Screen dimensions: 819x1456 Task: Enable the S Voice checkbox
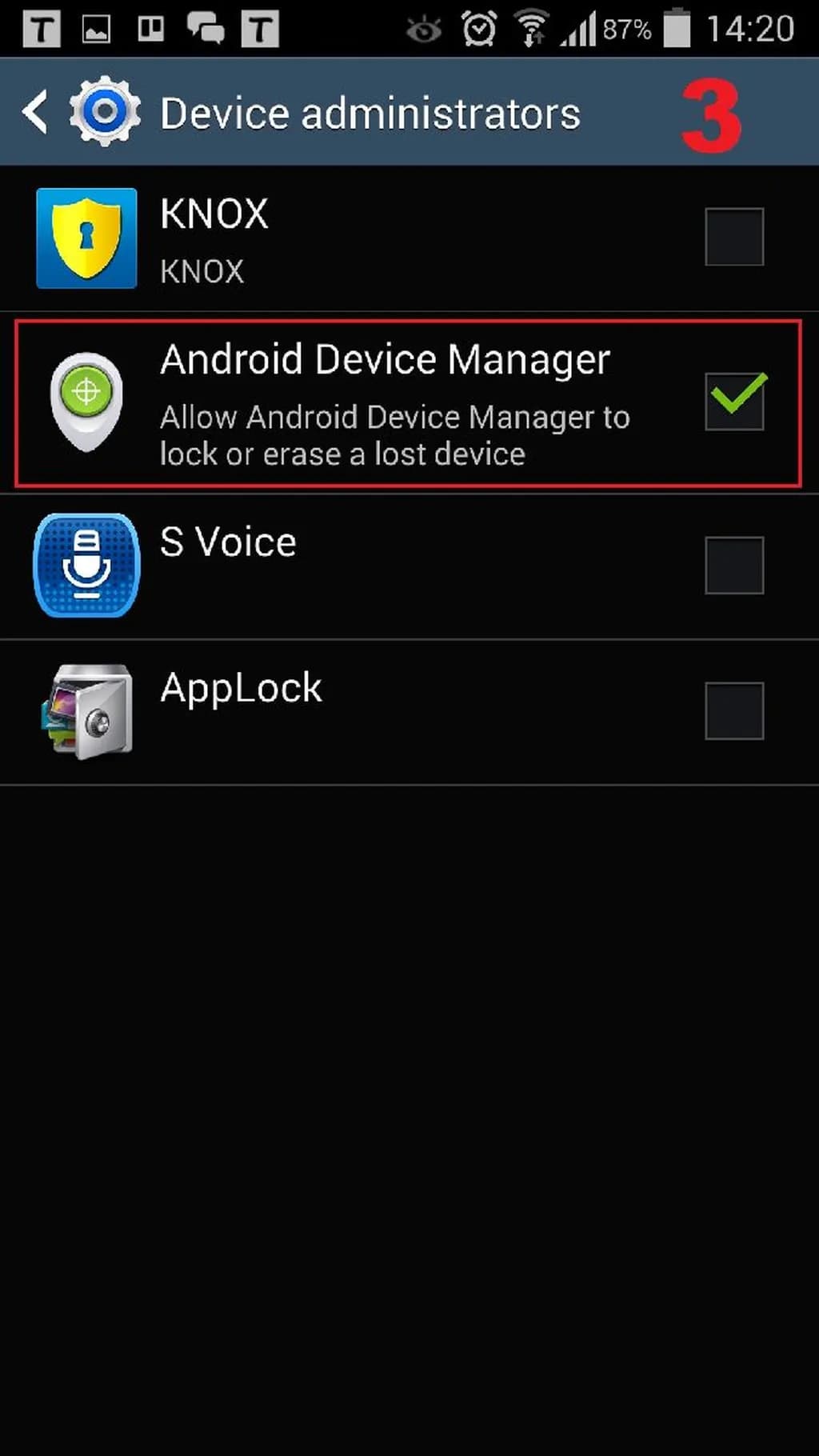tap(733, 566)
